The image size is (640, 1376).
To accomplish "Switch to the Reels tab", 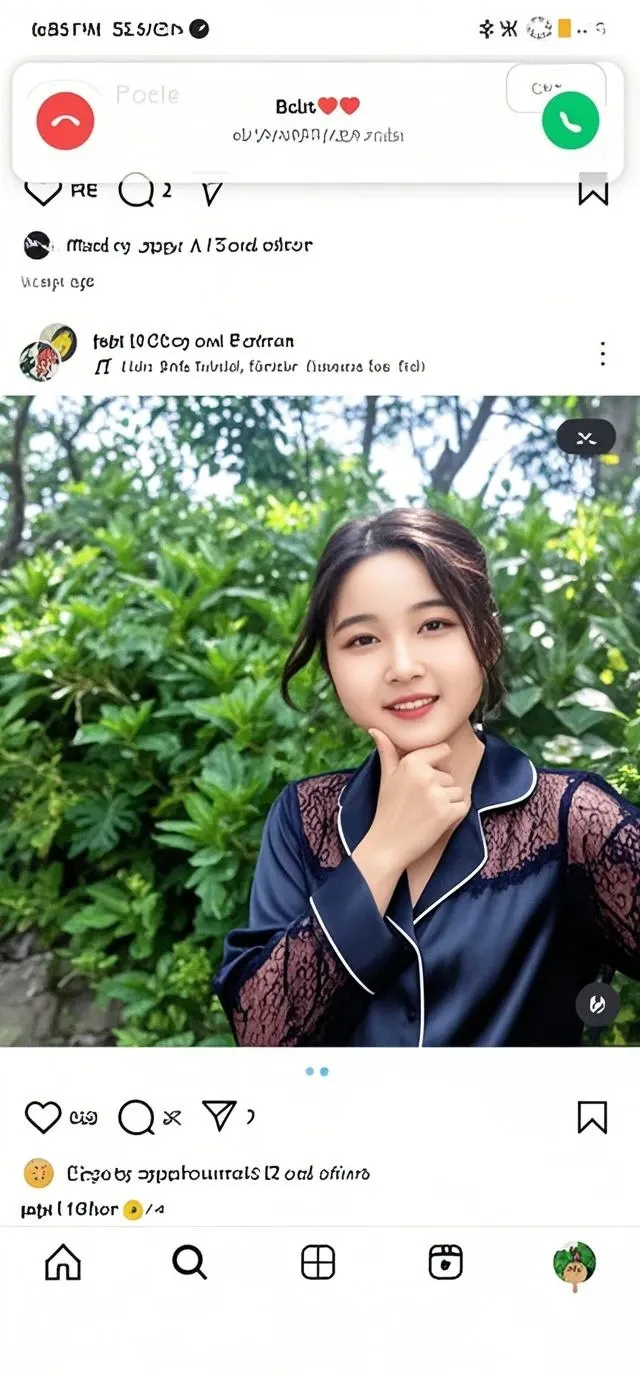I will (x=445, y=1262).
